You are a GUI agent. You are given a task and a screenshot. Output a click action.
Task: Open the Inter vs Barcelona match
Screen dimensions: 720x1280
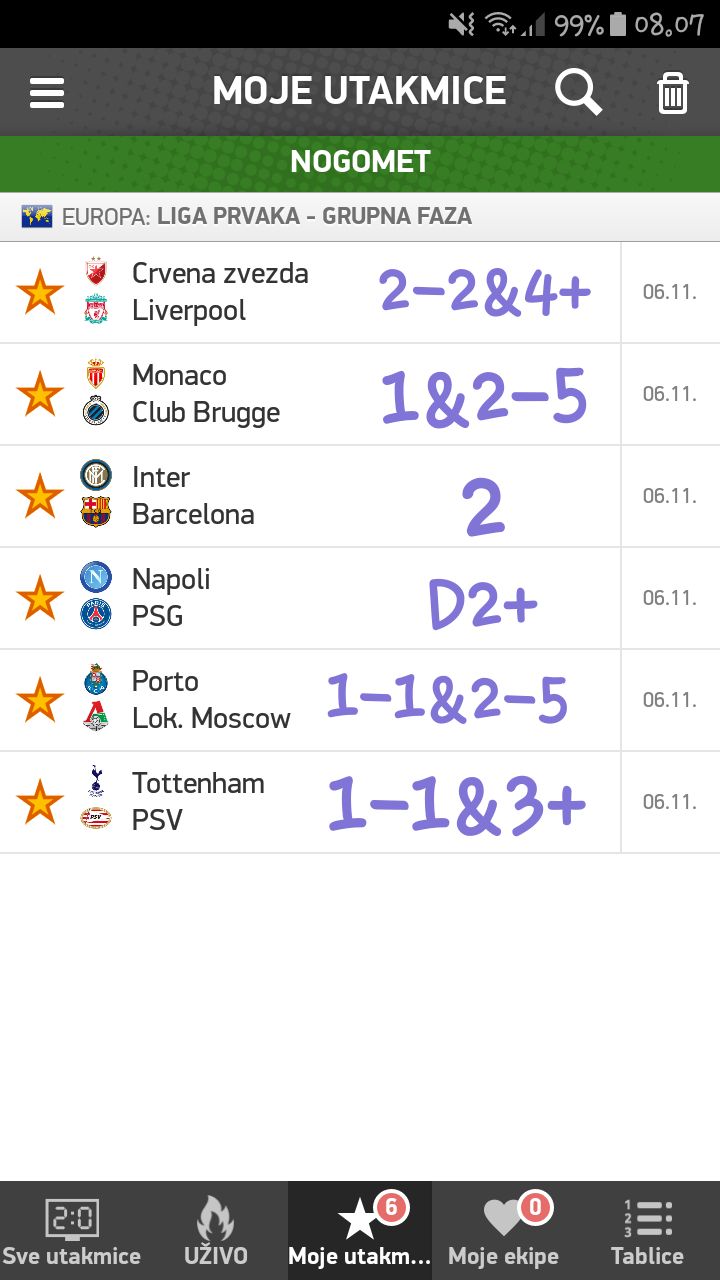[360, 496]
